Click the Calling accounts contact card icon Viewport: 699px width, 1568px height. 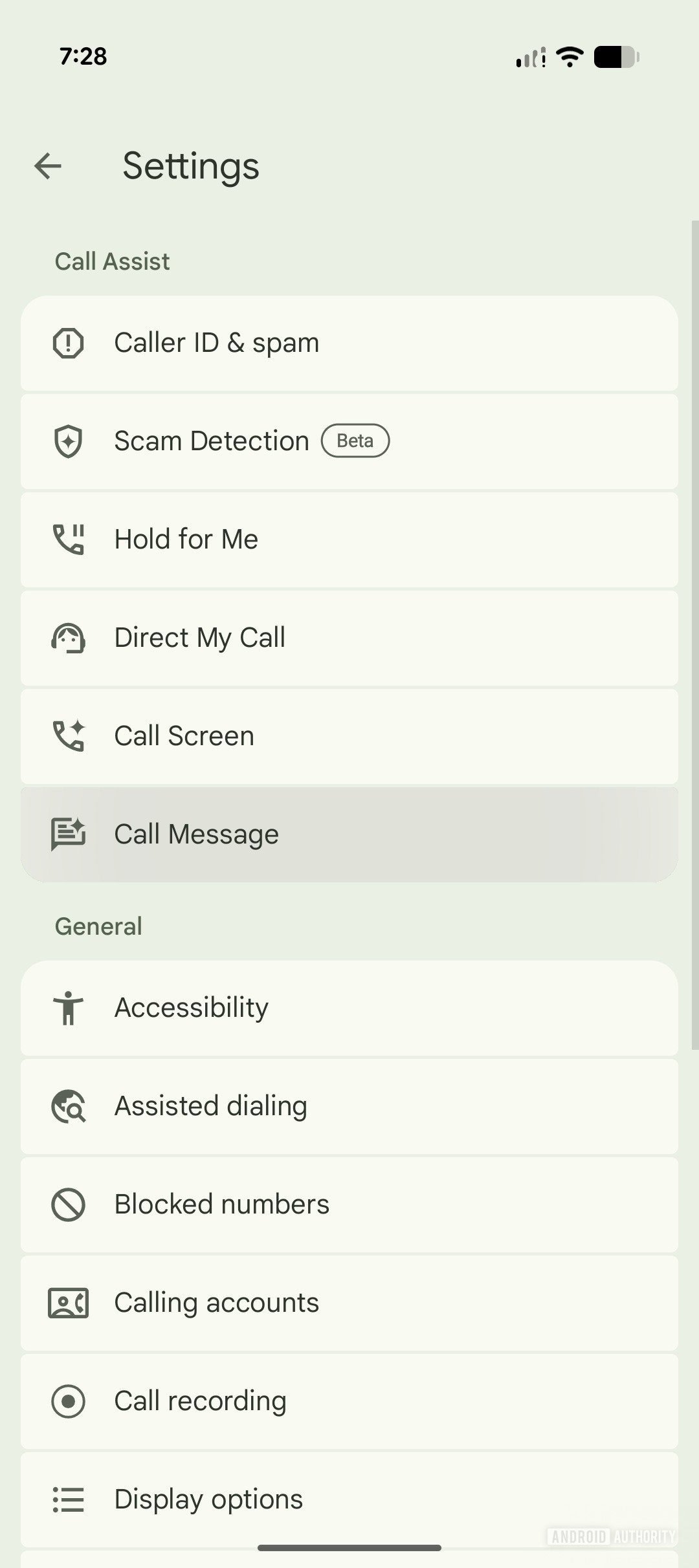[x=68, y=1303]
